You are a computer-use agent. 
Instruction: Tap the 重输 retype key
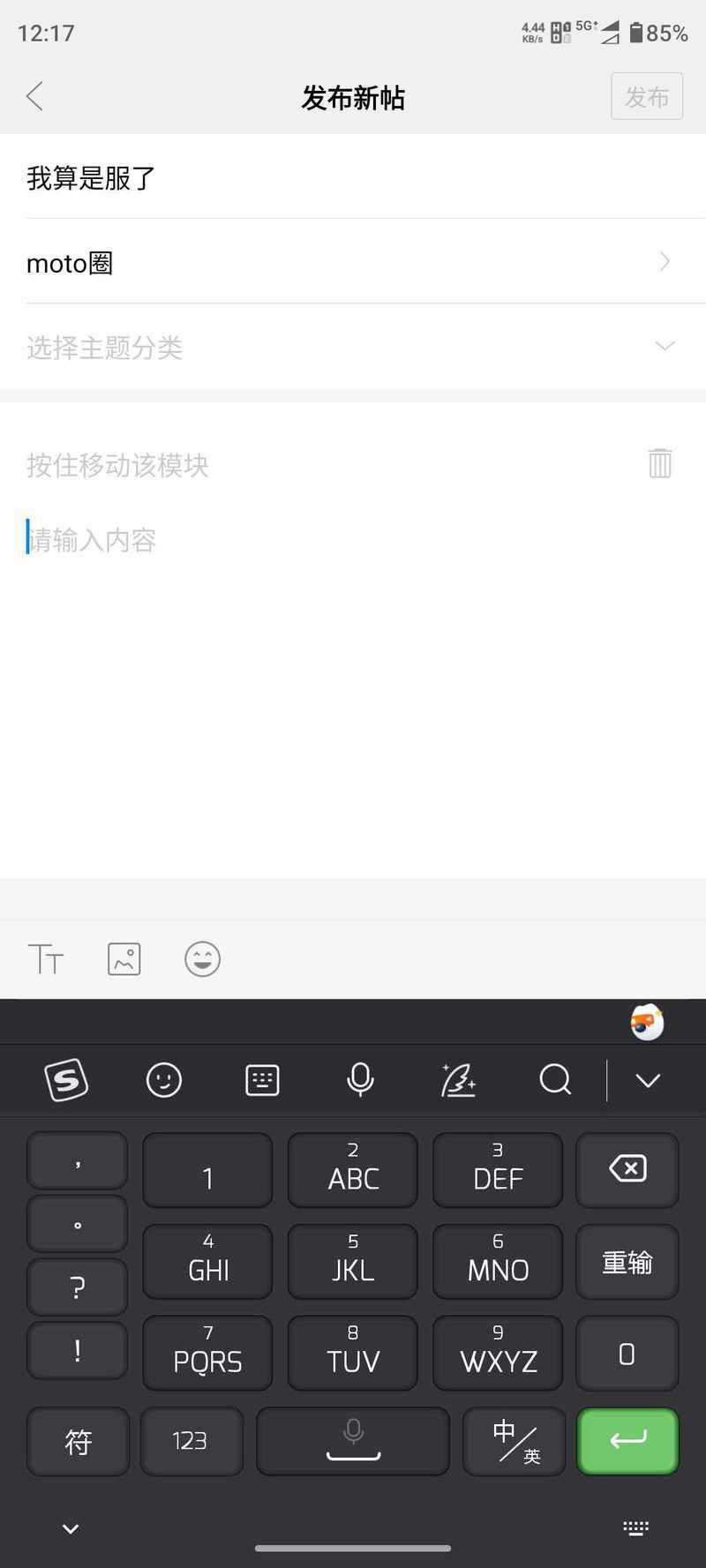[627, 1262]
